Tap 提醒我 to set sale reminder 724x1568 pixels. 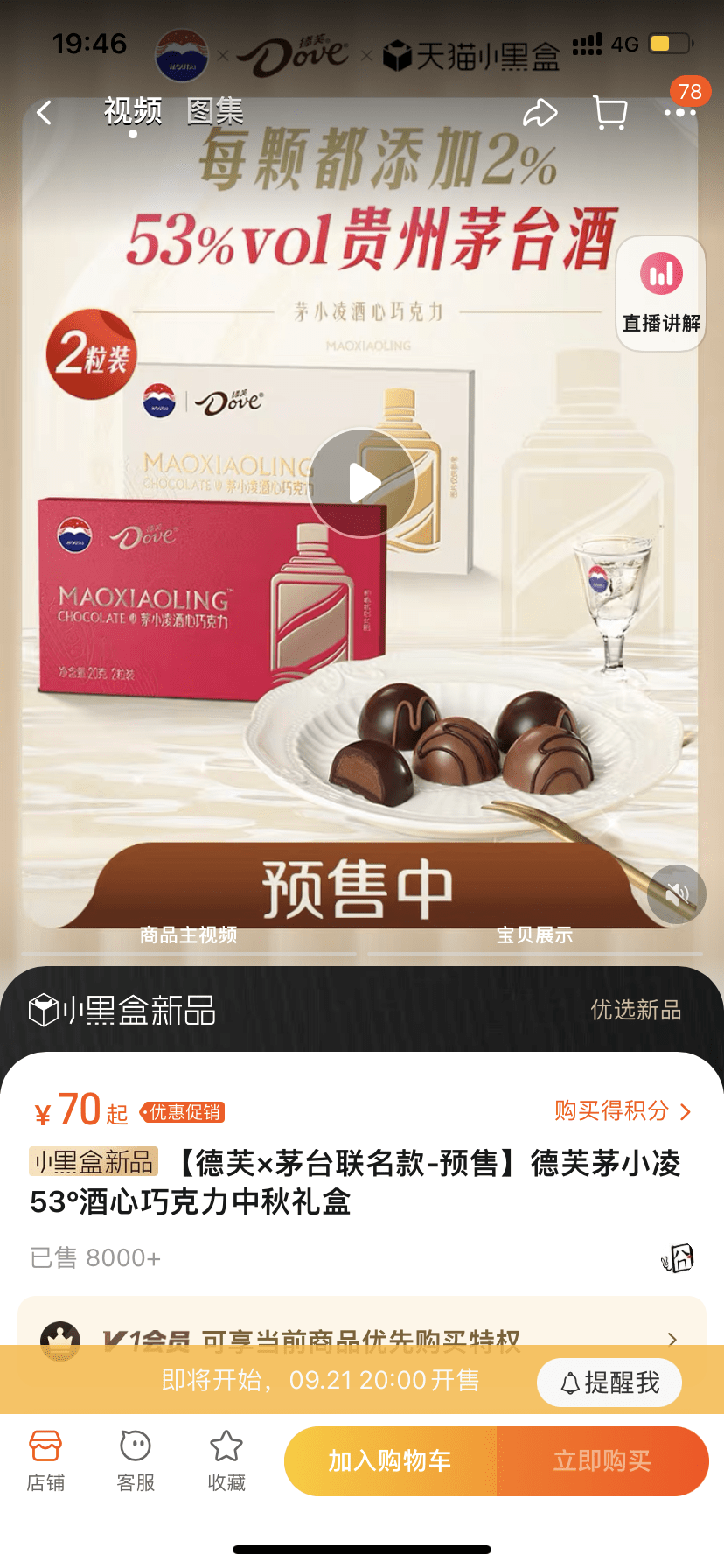609,1382
